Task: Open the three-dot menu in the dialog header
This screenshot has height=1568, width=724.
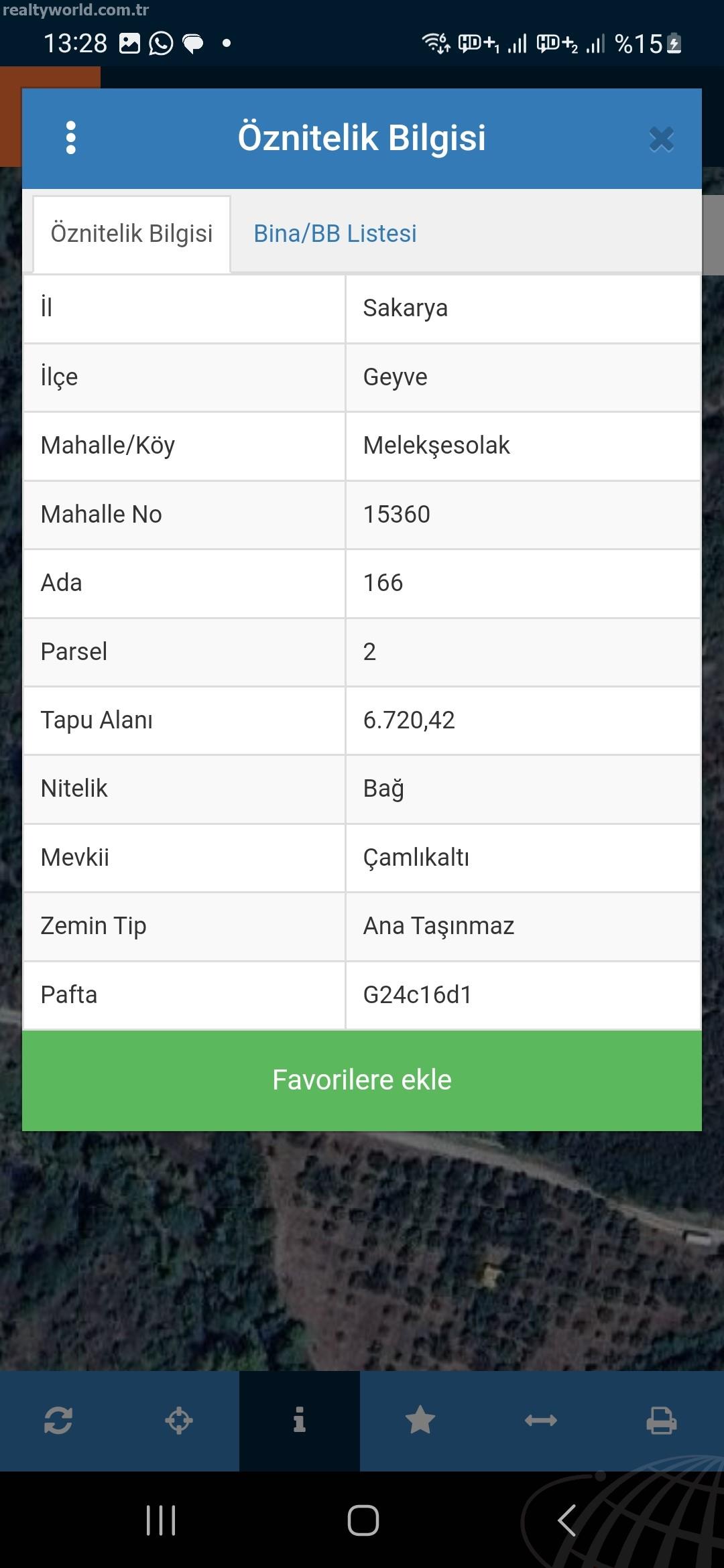Action: coord(71,138)
